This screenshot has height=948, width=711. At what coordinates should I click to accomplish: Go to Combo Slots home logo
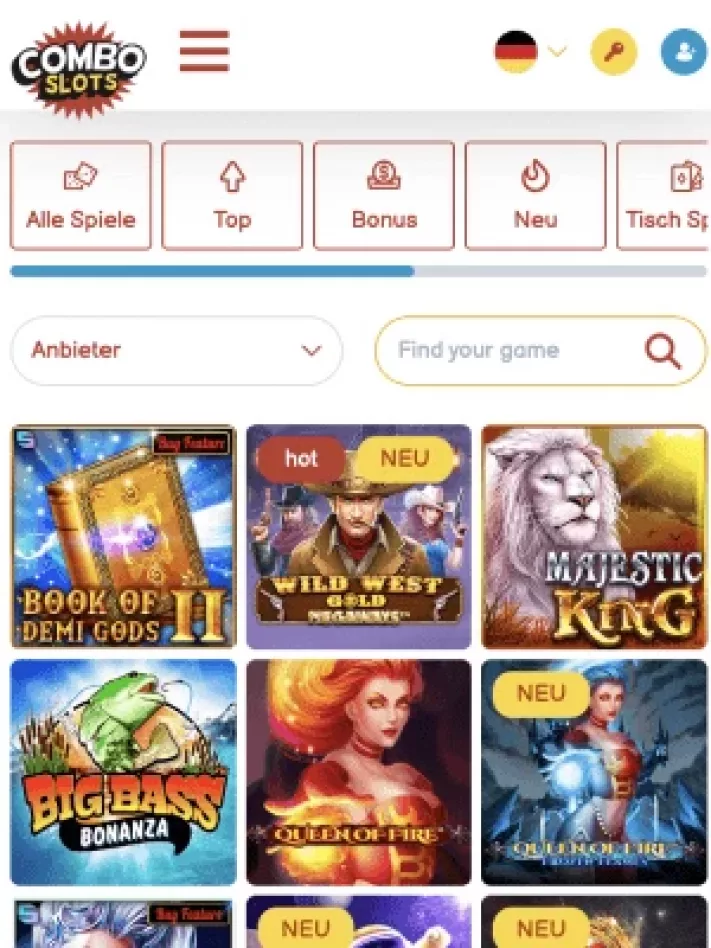(x=78, y=65)
